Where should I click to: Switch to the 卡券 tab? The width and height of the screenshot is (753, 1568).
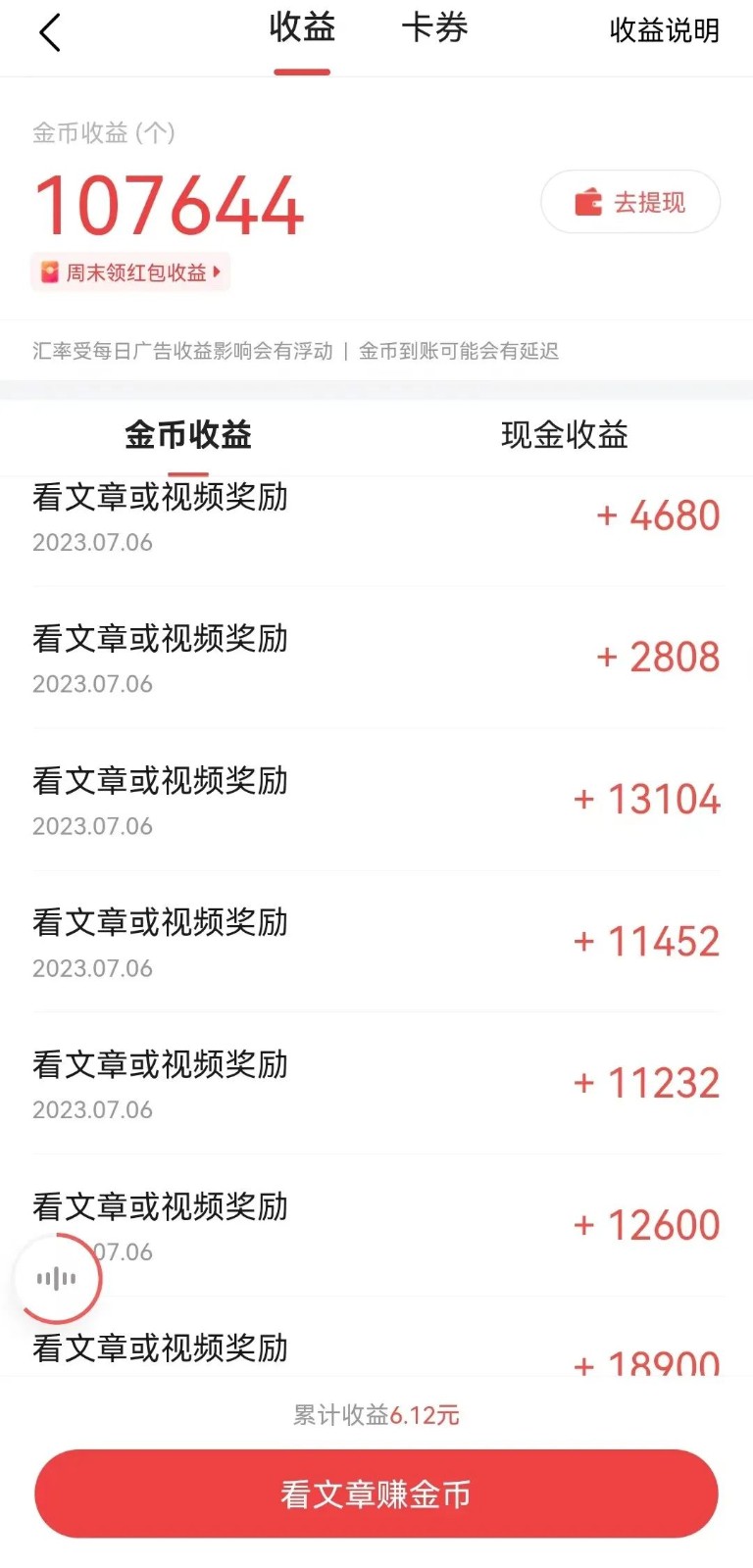point(434,28)
